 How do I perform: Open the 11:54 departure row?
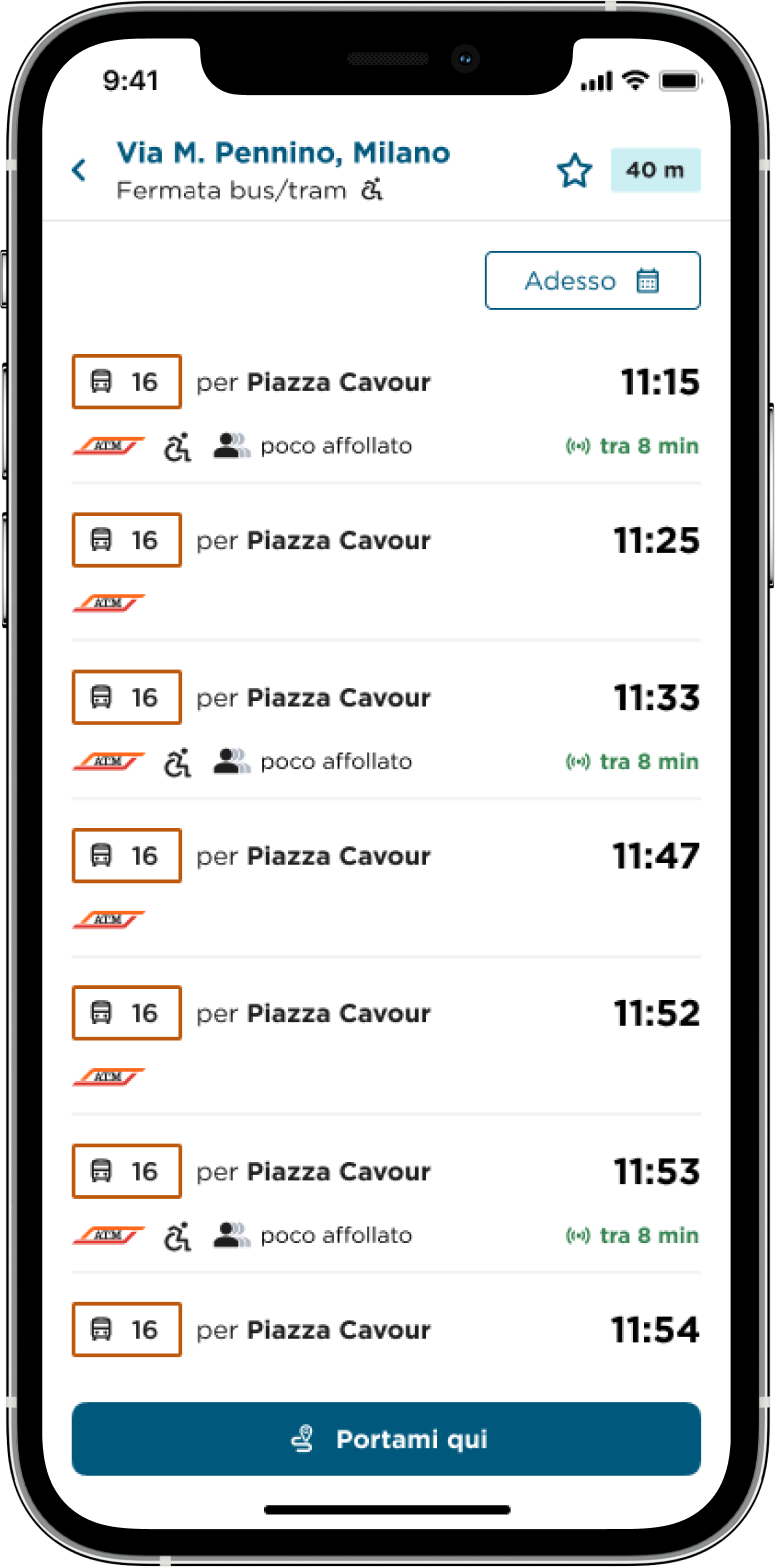point(386,1330)
